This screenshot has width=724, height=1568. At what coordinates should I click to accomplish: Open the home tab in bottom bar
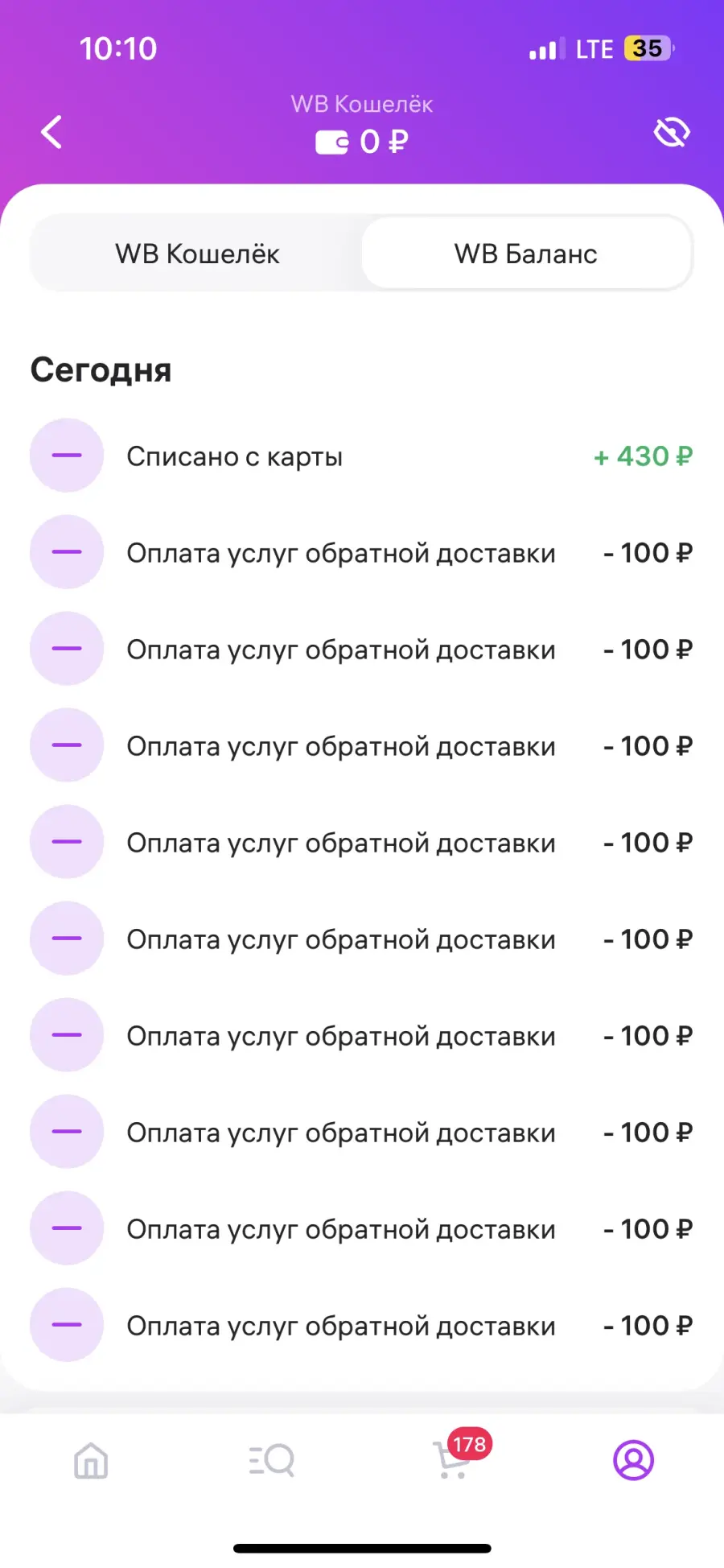point(91,1460)
